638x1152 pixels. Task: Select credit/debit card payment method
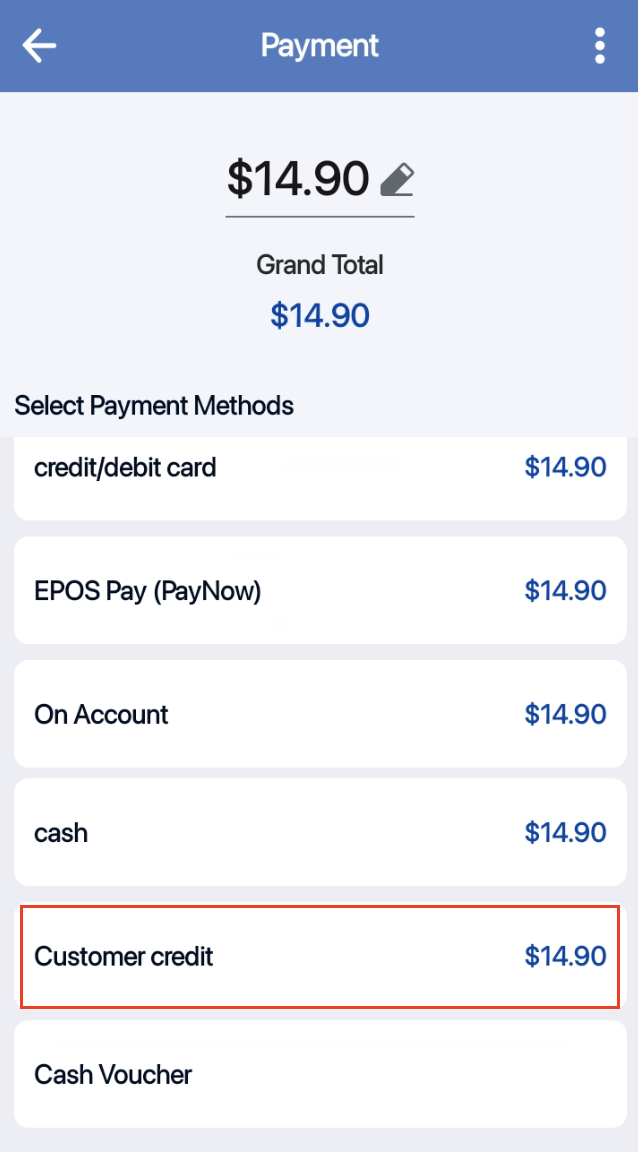pyautogui.click(x=319, y=478)
